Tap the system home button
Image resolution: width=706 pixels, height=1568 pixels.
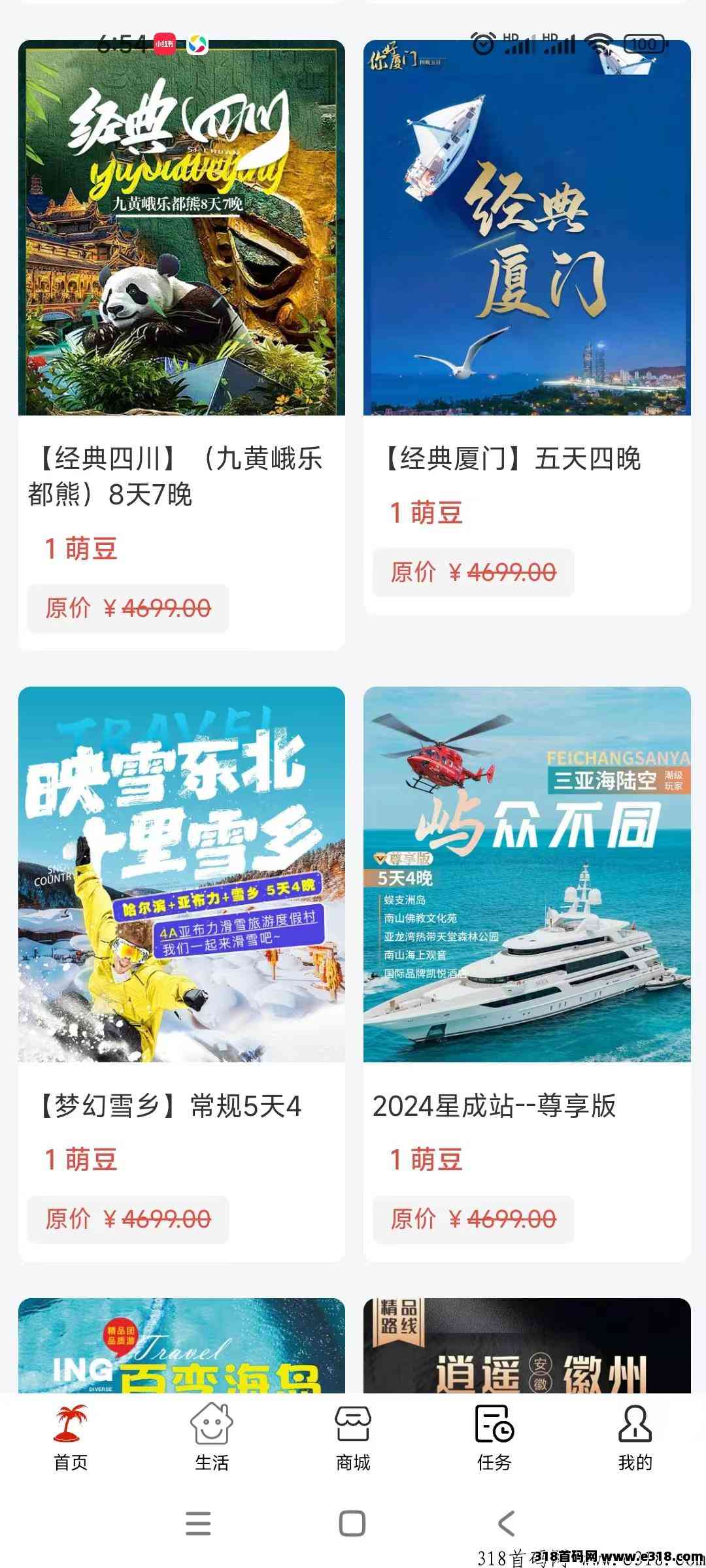click(352, 1523)
